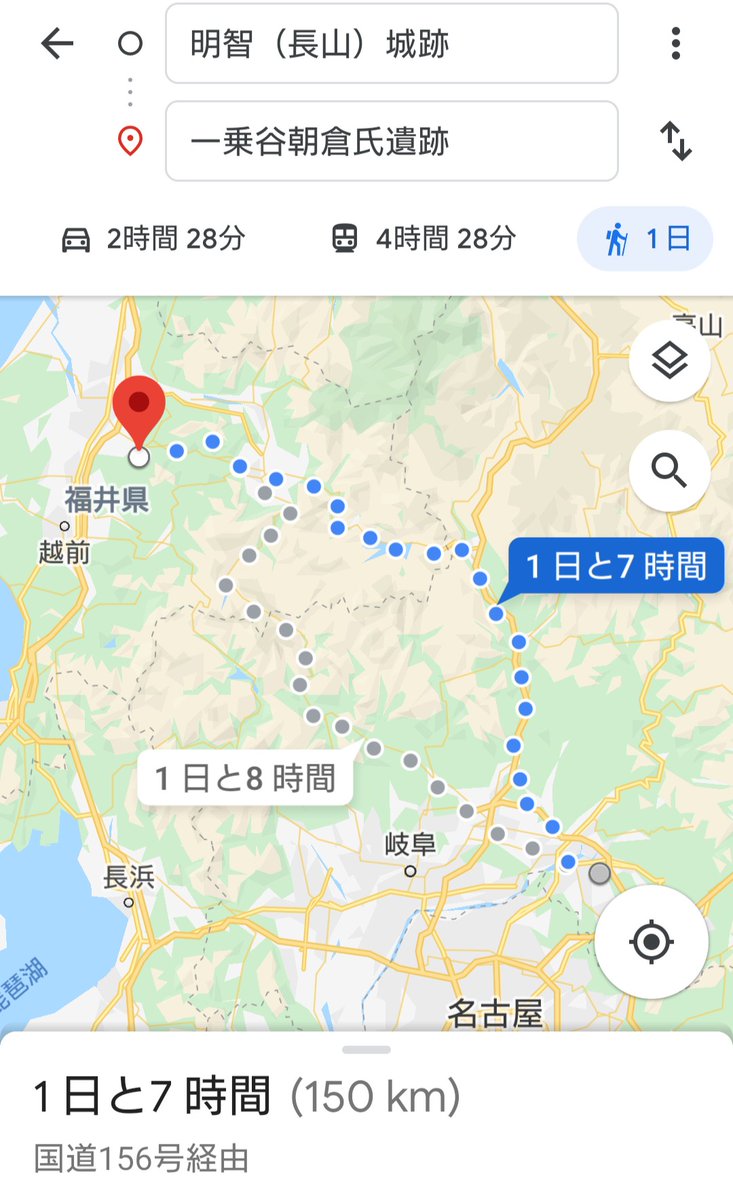Switch to transit mode 4時間 28分
The width and height of the screenshot is (733, 1200).
pos(423,239)
